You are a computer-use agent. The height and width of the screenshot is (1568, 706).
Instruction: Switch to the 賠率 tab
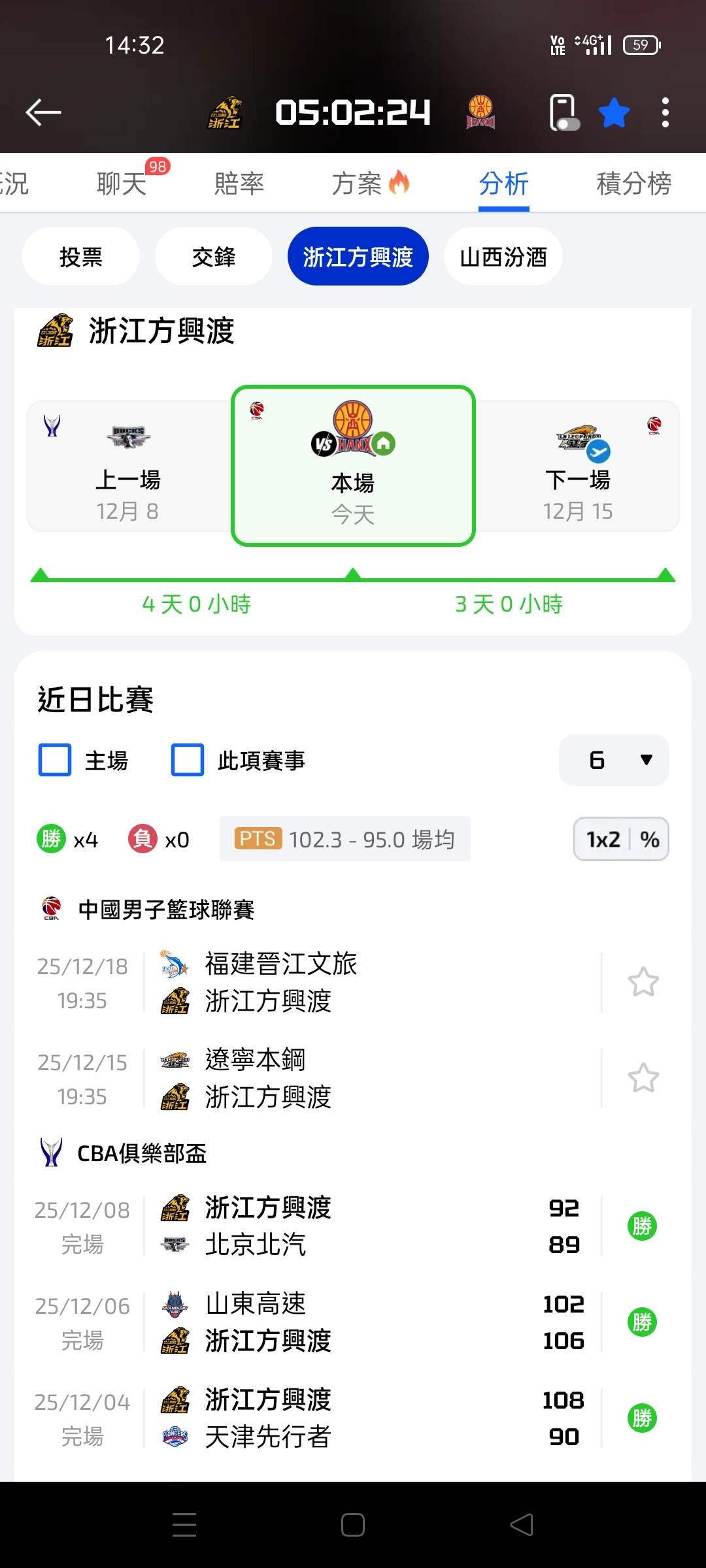(x=239, y=184)
